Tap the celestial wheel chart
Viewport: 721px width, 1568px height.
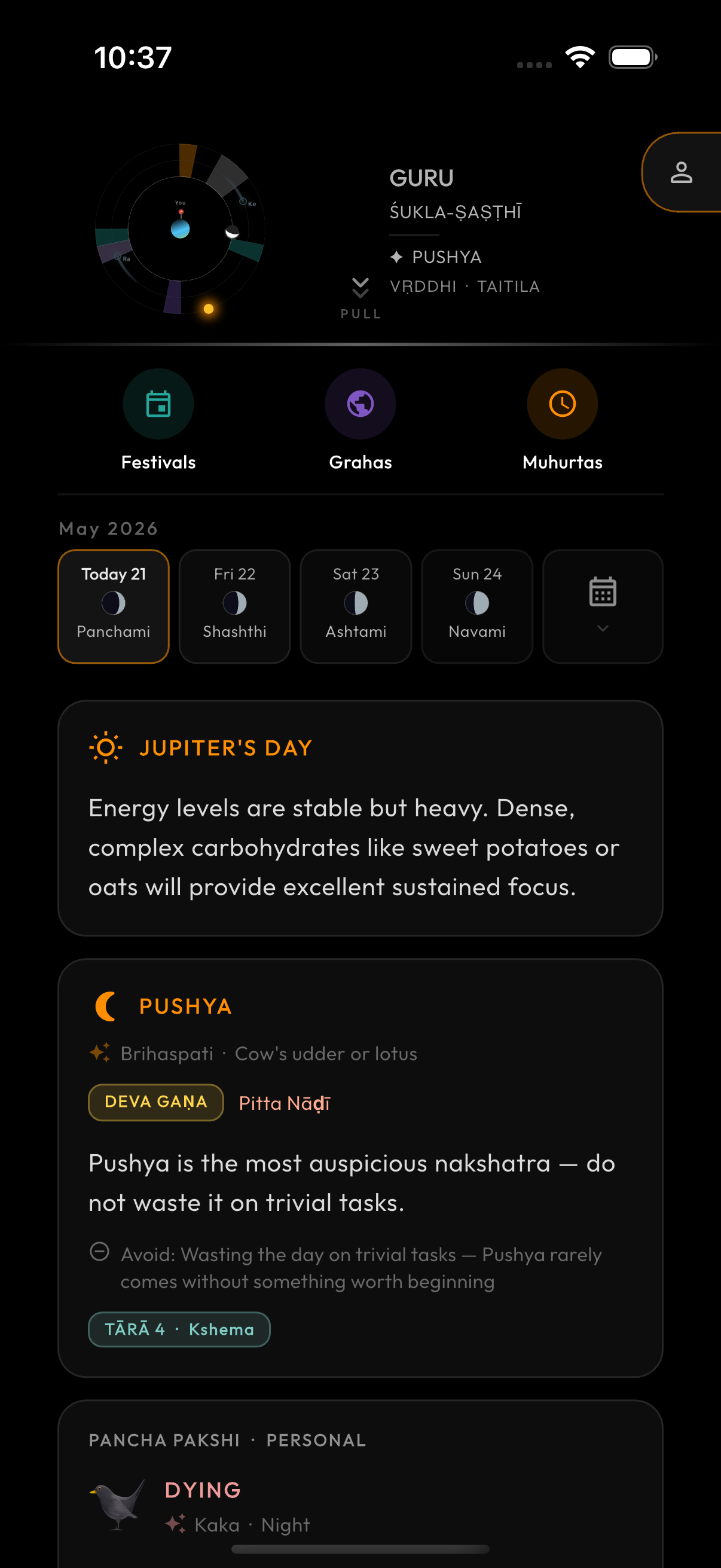[x=181, y=230]
